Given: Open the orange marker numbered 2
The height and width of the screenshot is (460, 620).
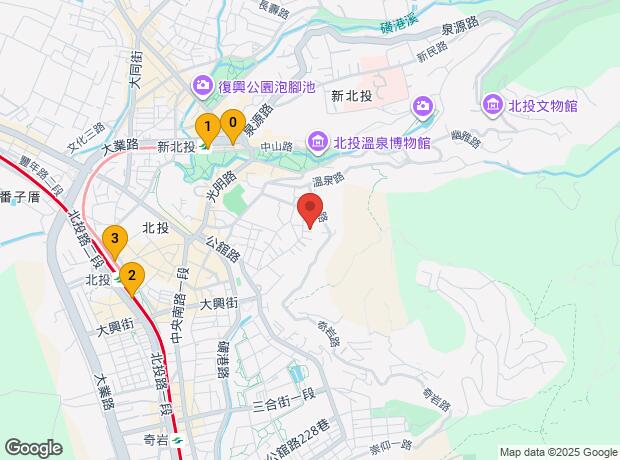Looking at the screenshot, I should click(x=131, y=273).
